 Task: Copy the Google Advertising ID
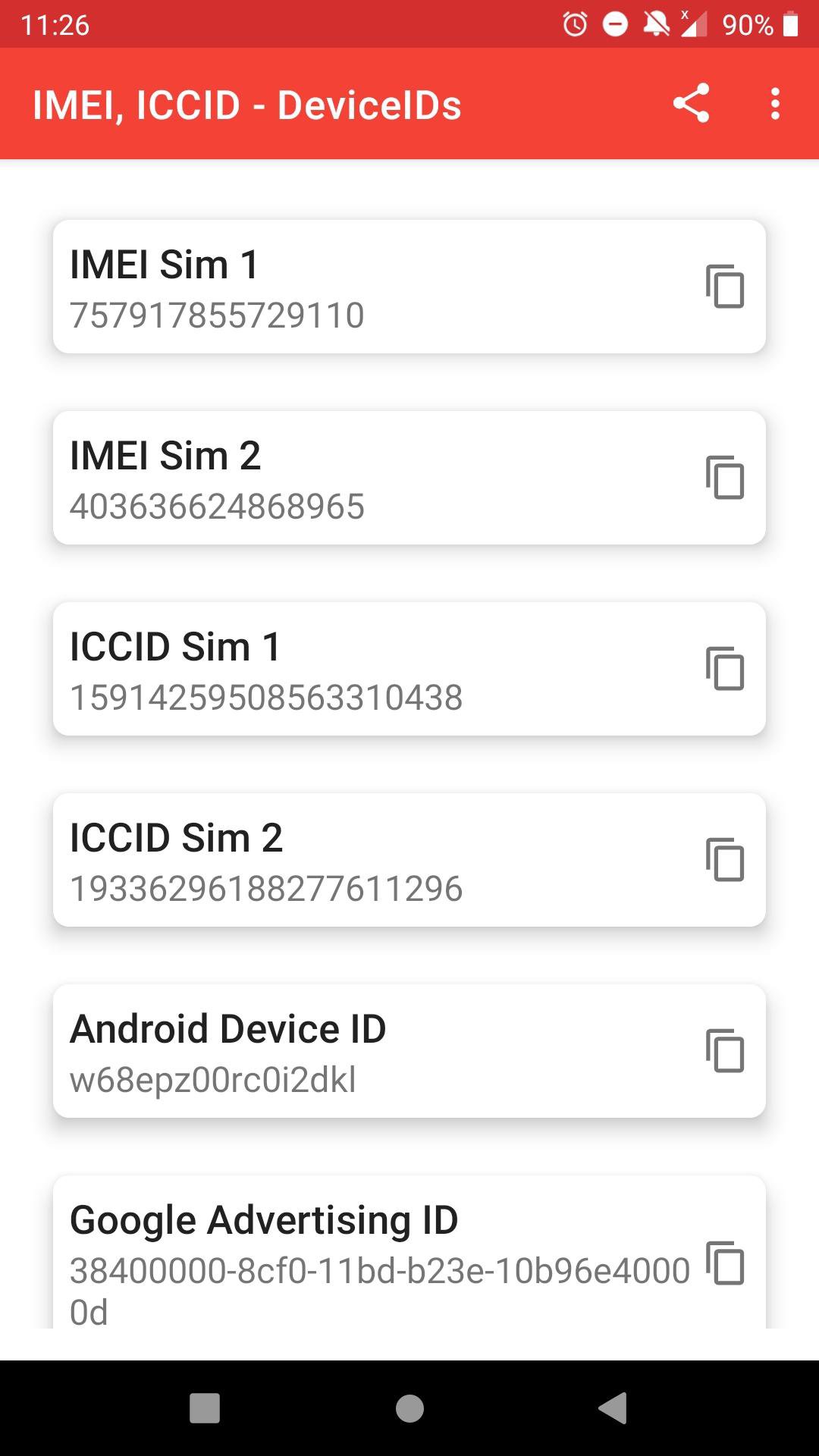[725, 1263]
